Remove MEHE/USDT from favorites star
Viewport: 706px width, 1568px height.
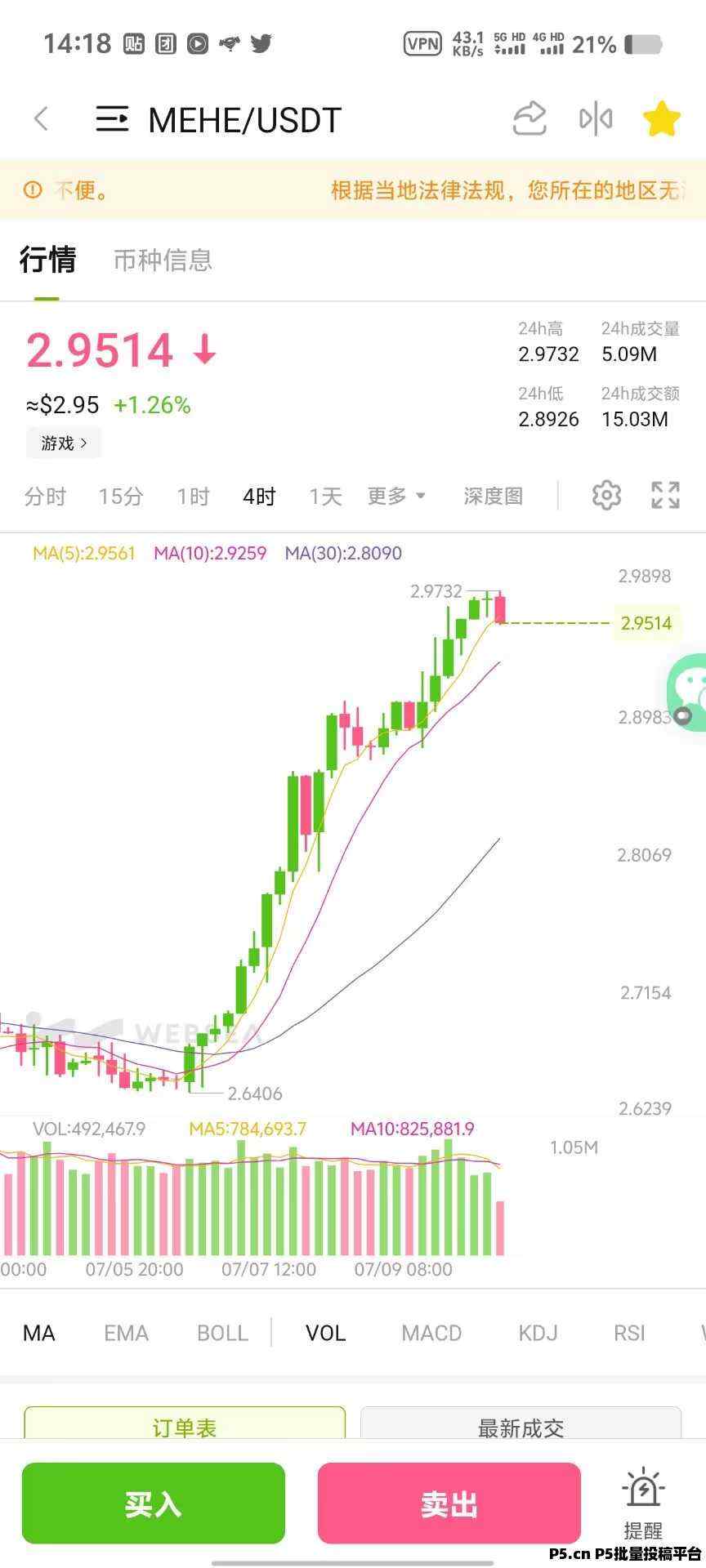[x=661, y=119]
